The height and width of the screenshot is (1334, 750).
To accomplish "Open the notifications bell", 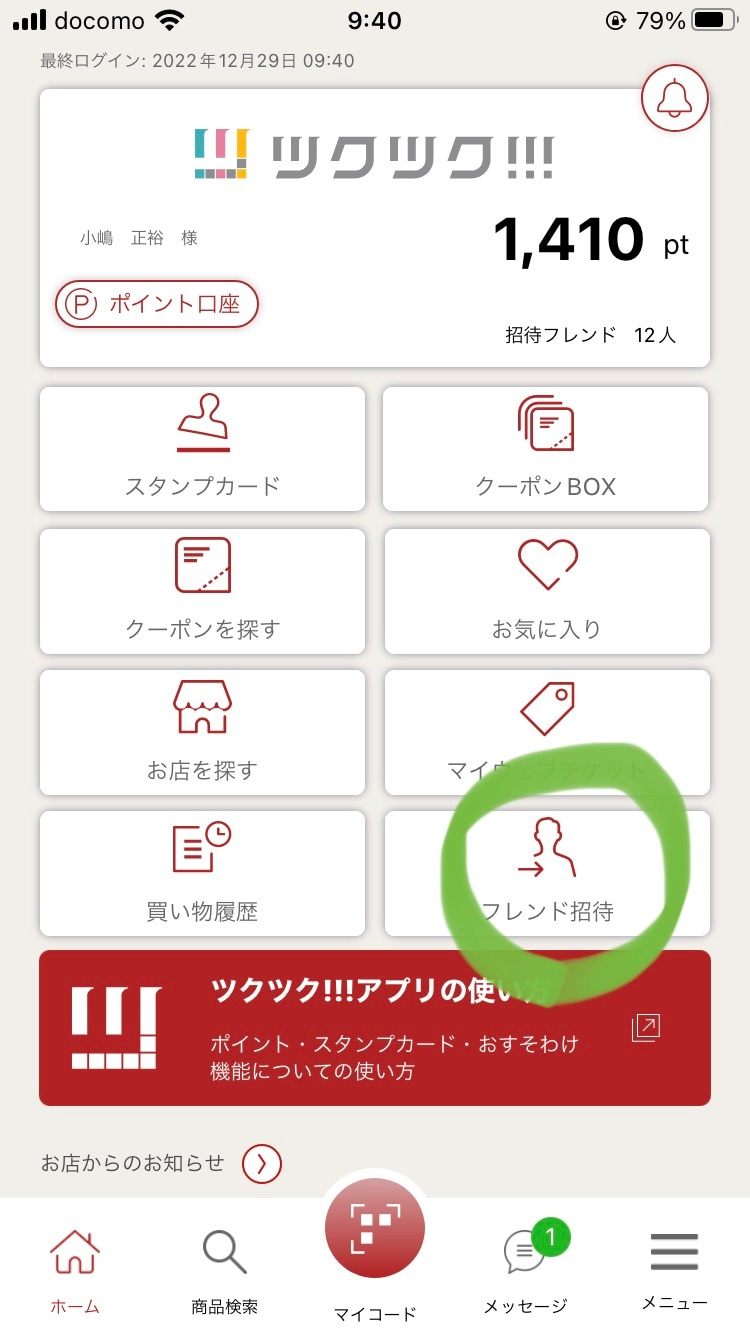I will (674, 97).
